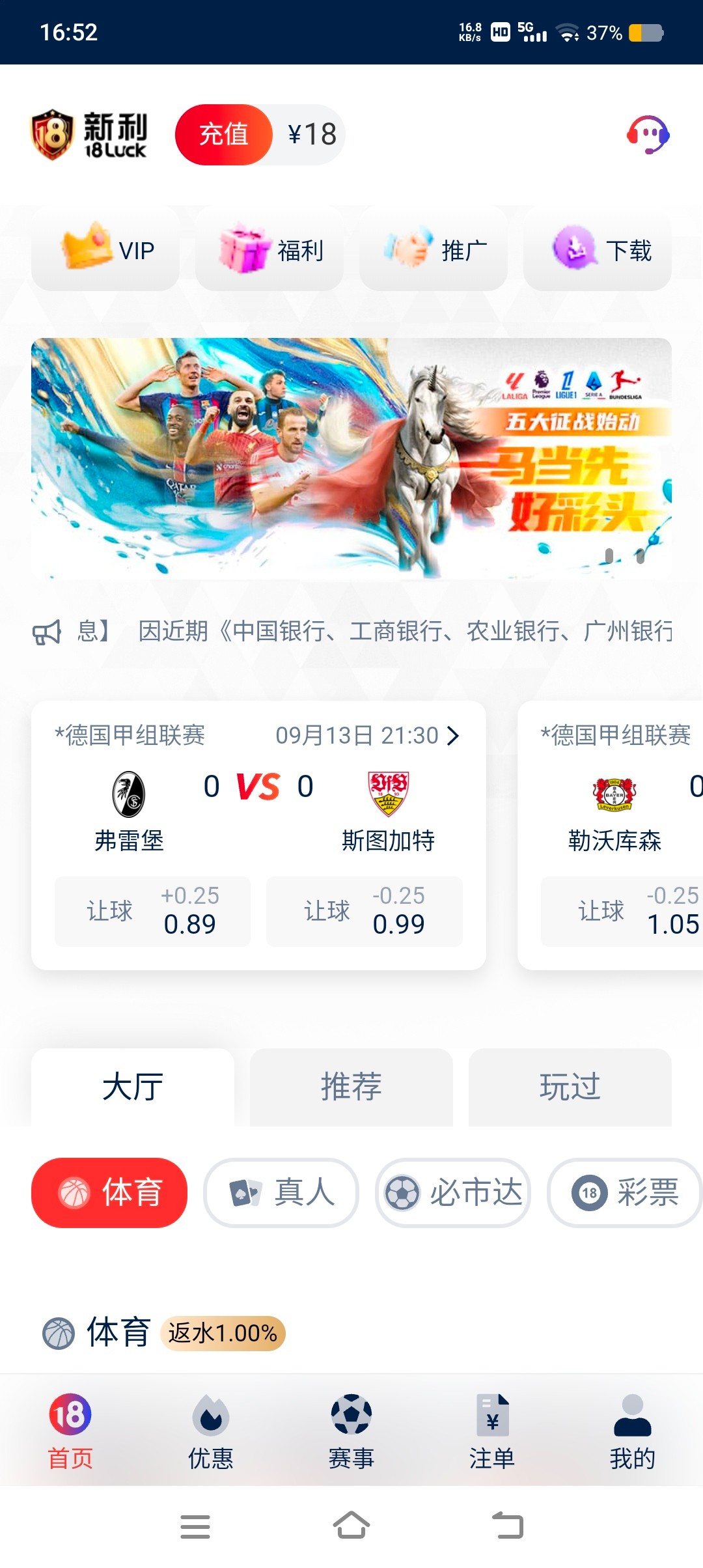Switch to the 推荐 tab
703x1568 pixels.
point(351,1087)
